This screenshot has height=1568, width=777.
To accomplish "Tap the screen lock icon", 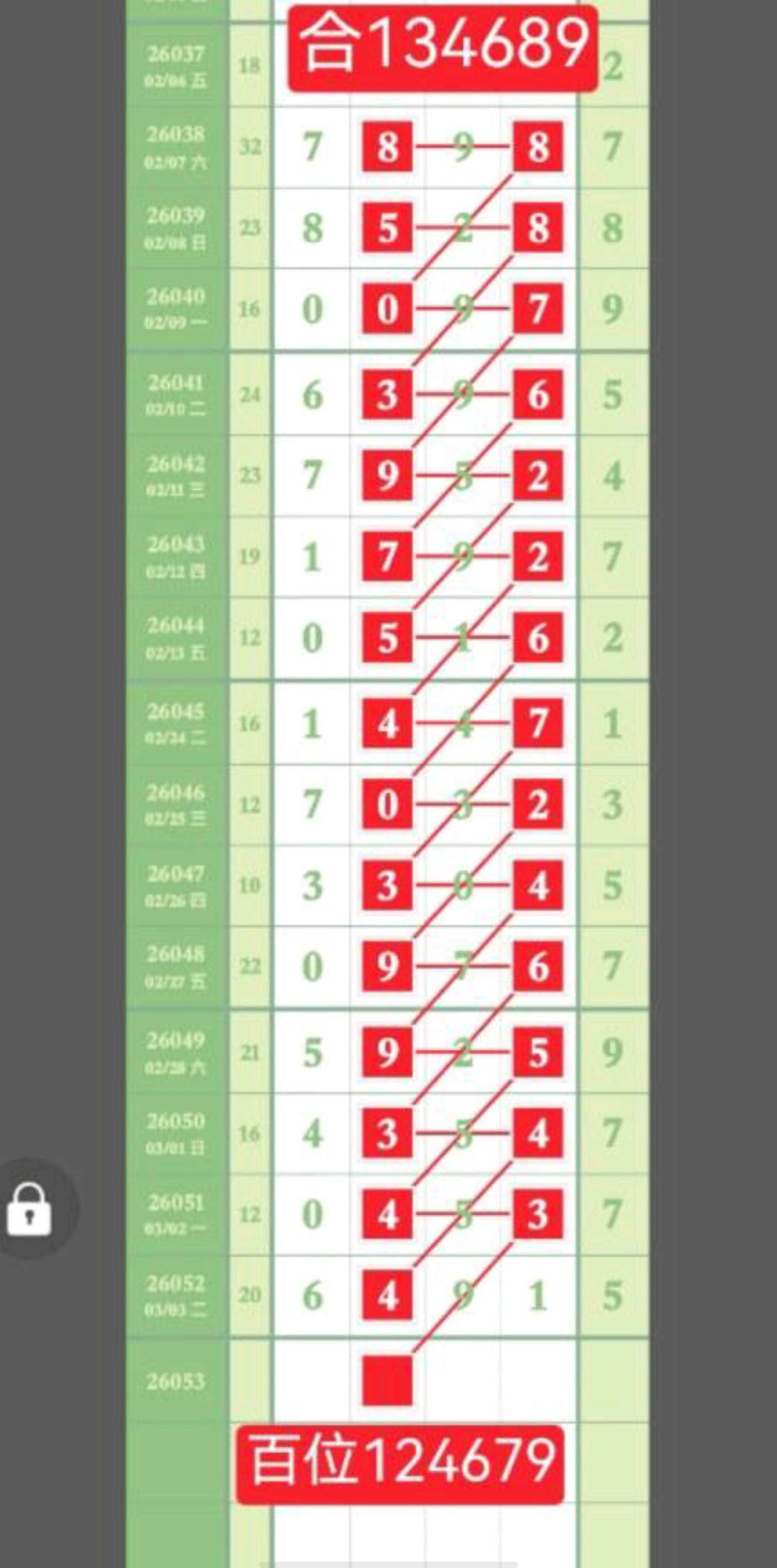I will [x=29, y=1210].
